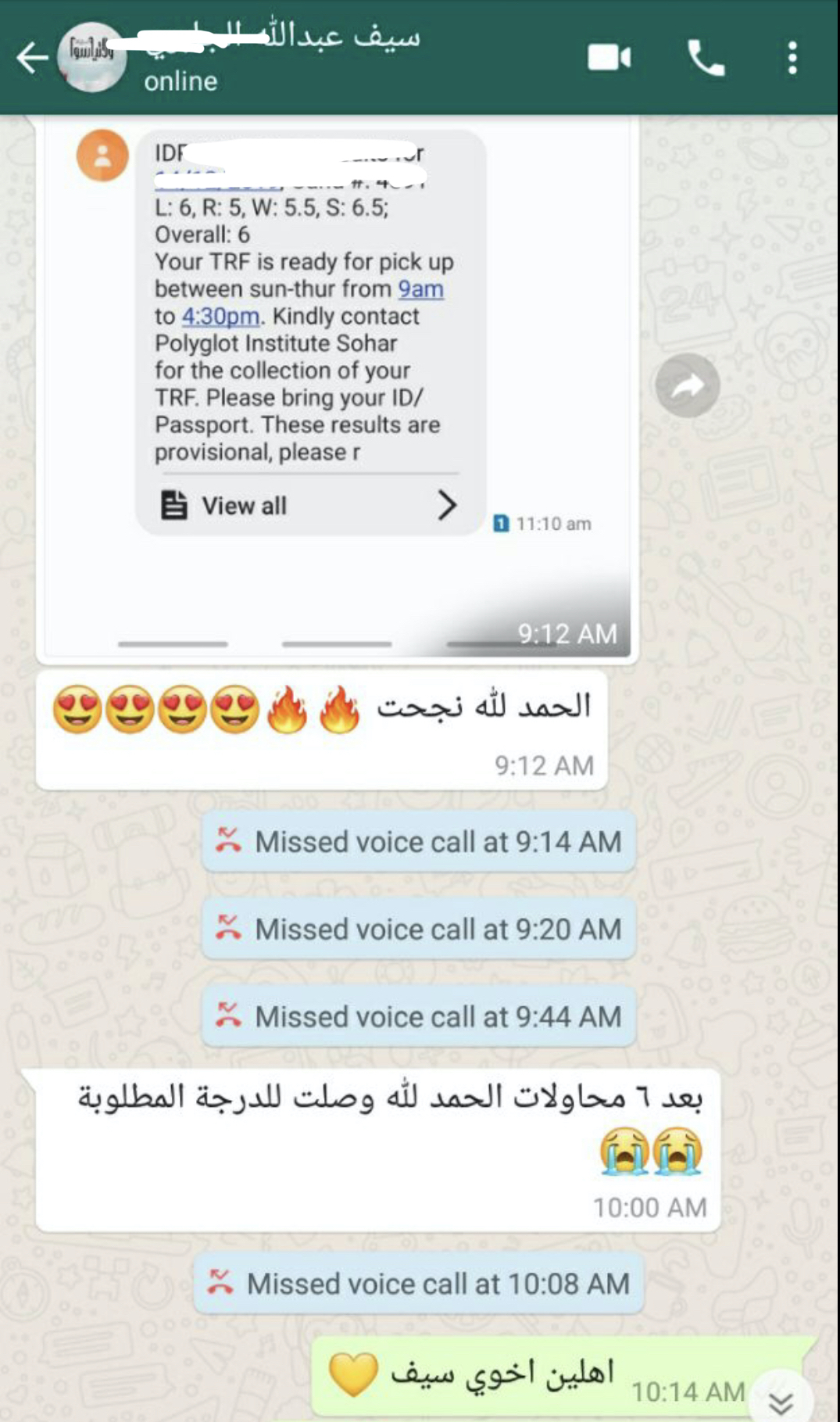The image size is (840, 1422).
Task: Start a video call with this contact
Action: tap(609, 58)
